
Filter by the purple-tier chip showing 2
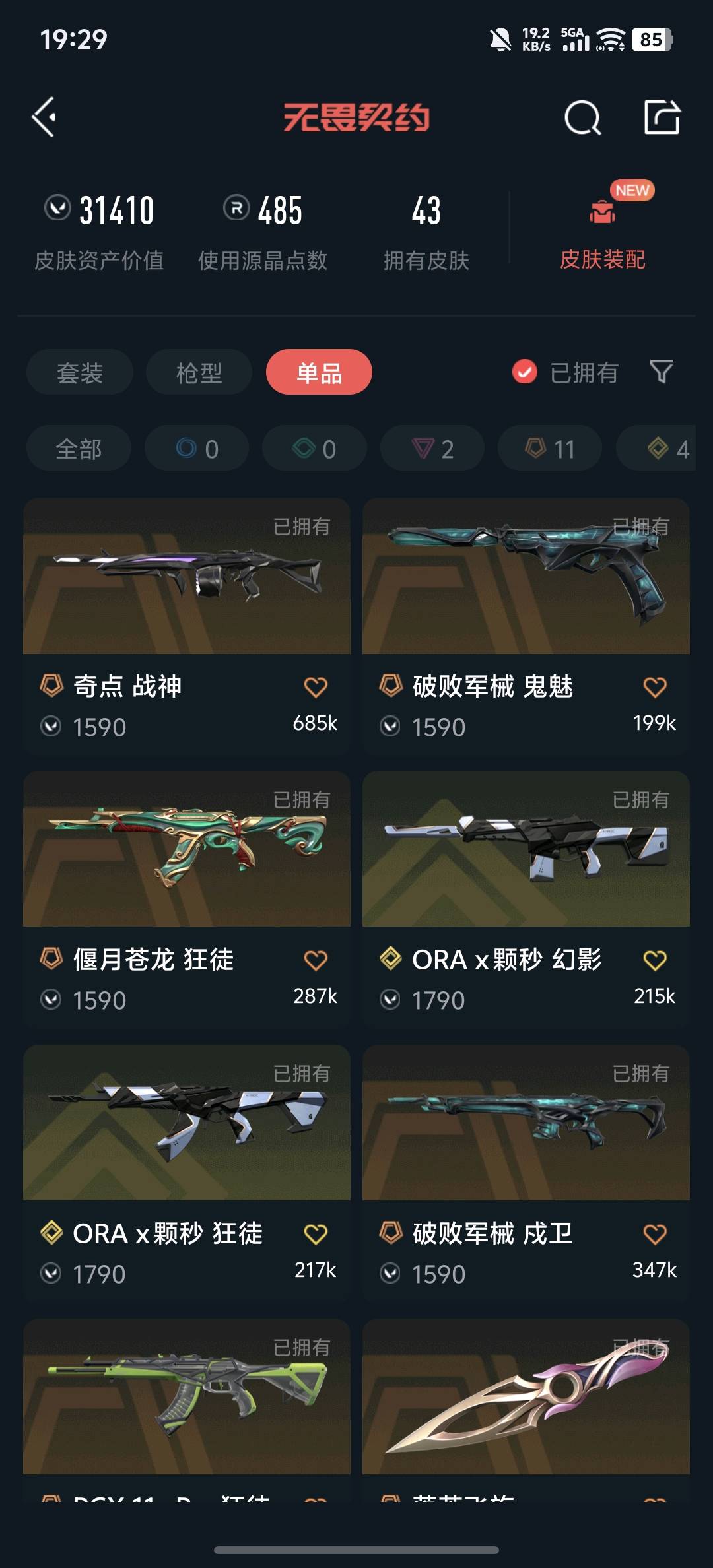432,449
